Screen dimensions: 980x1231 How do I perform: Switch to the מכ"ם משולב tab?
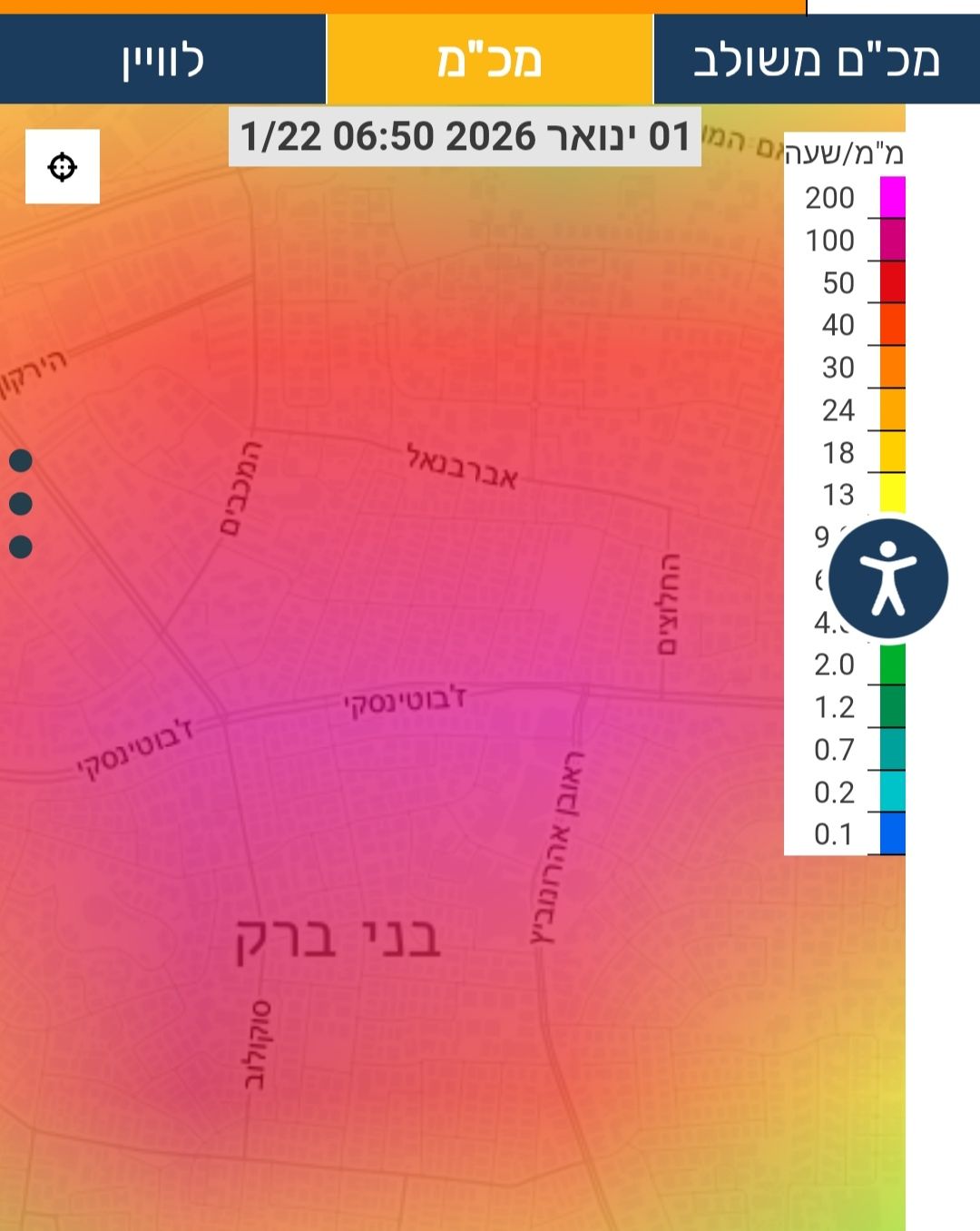tap(816, 60)
